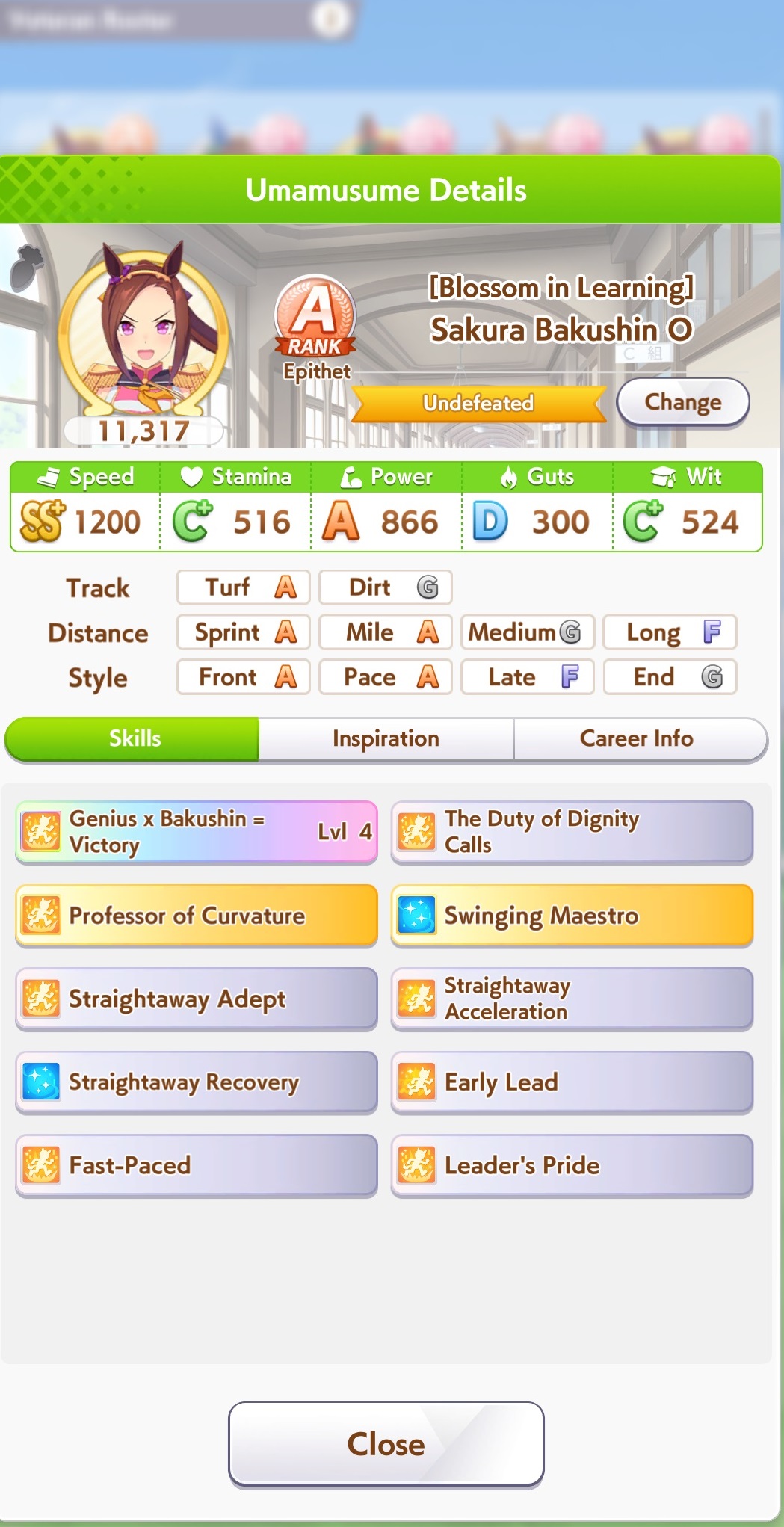View the Genius x Bakushin = Victory skill

197,832
